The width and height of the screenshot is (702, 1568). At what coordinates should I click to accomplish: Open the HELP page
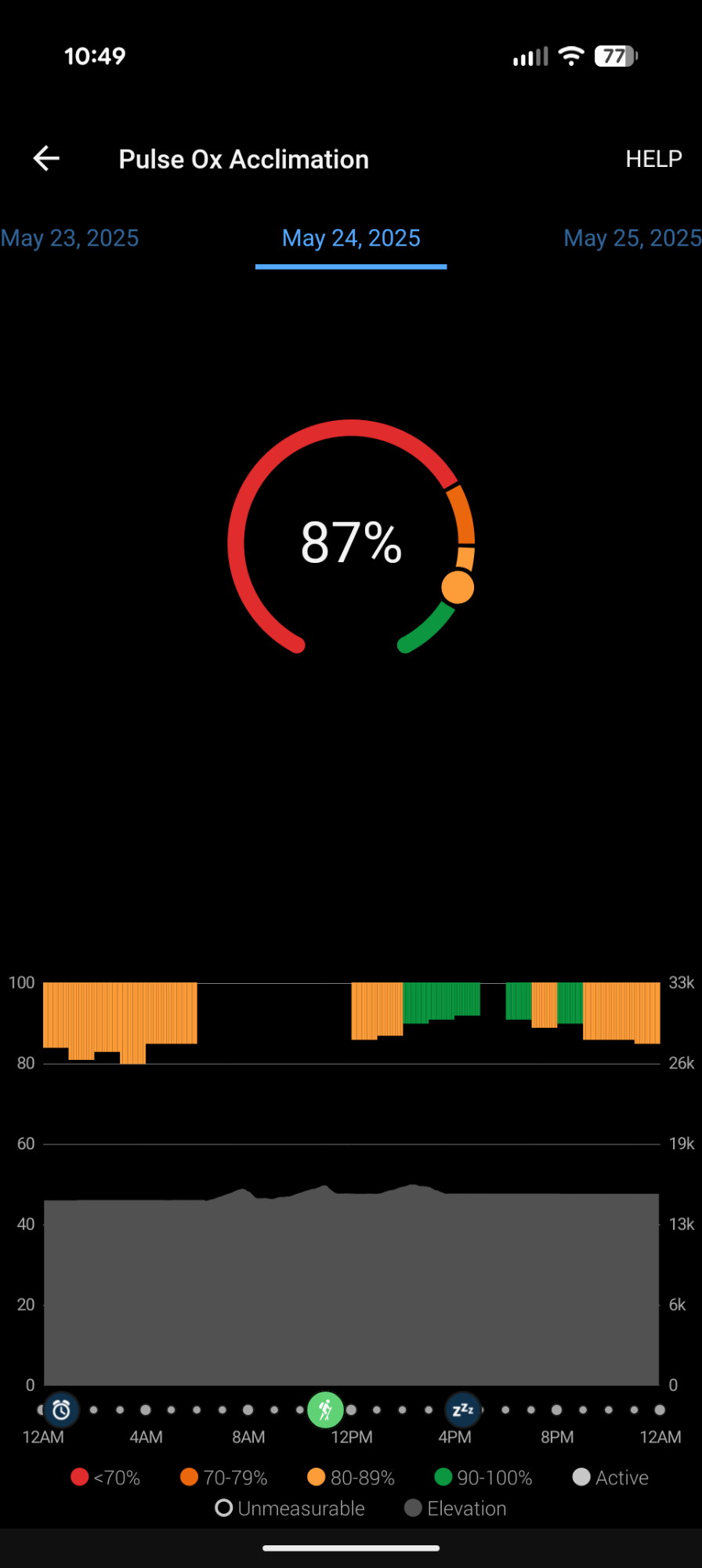653,159
